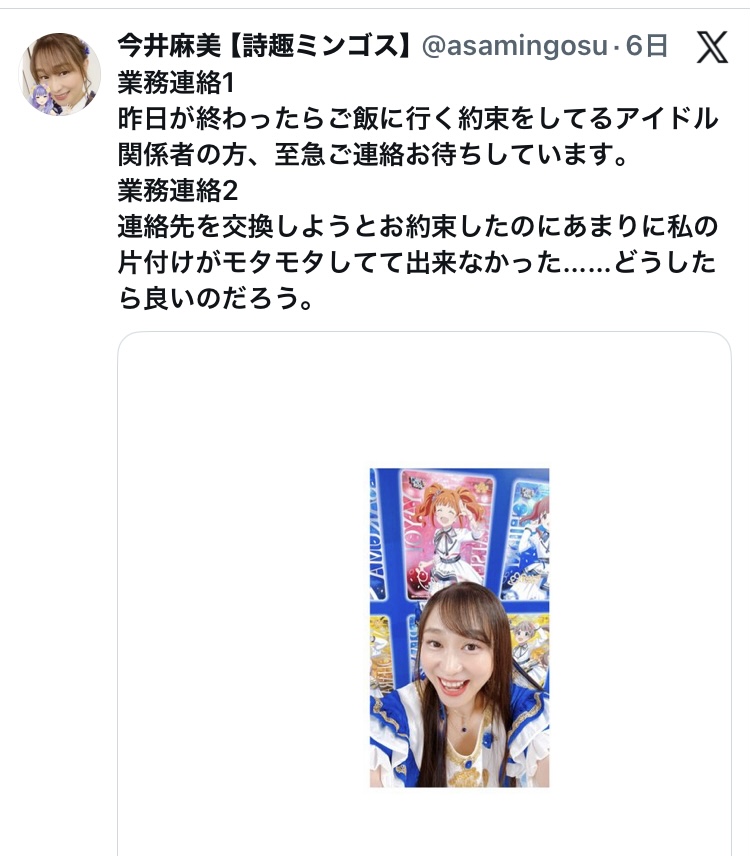Open the 今井麻美【詩趣ミンゴス】 author name link
This screenshot has height=856, width=750.
(x=265, y=46)
